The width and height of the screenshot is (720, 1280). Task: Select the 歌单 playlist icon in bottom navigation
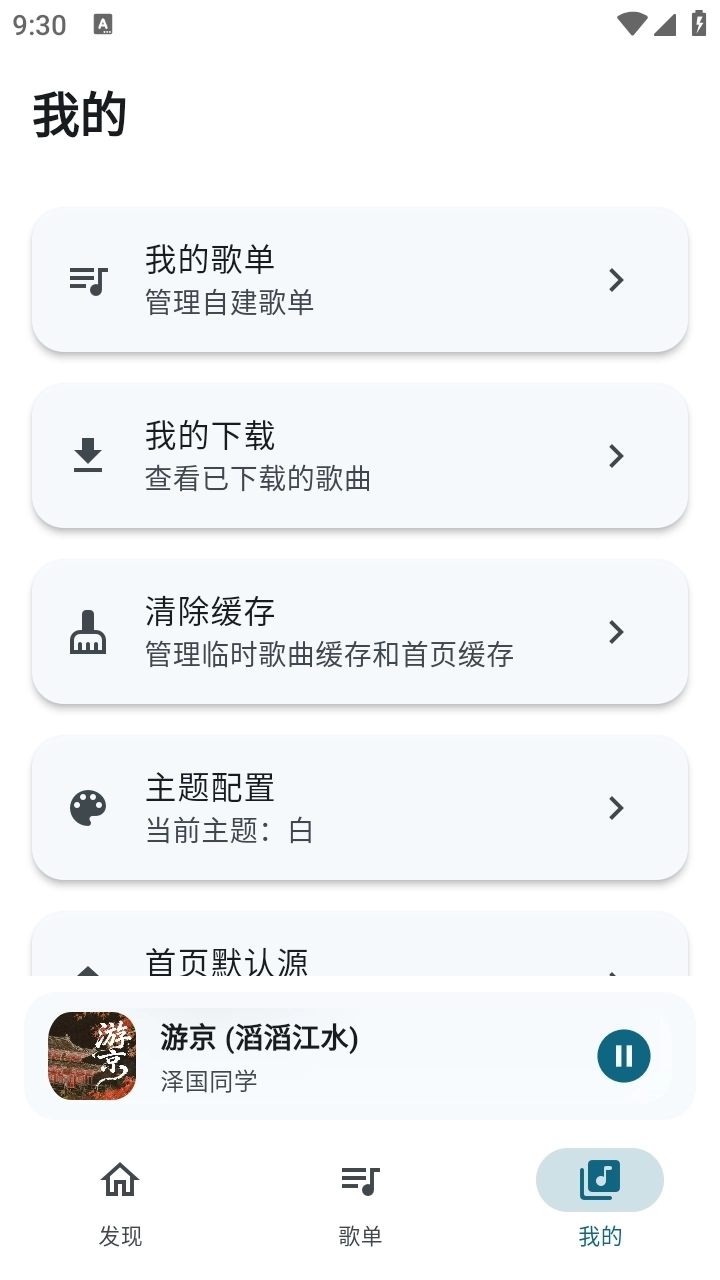pyautogui.click(x=360, y=1180)
